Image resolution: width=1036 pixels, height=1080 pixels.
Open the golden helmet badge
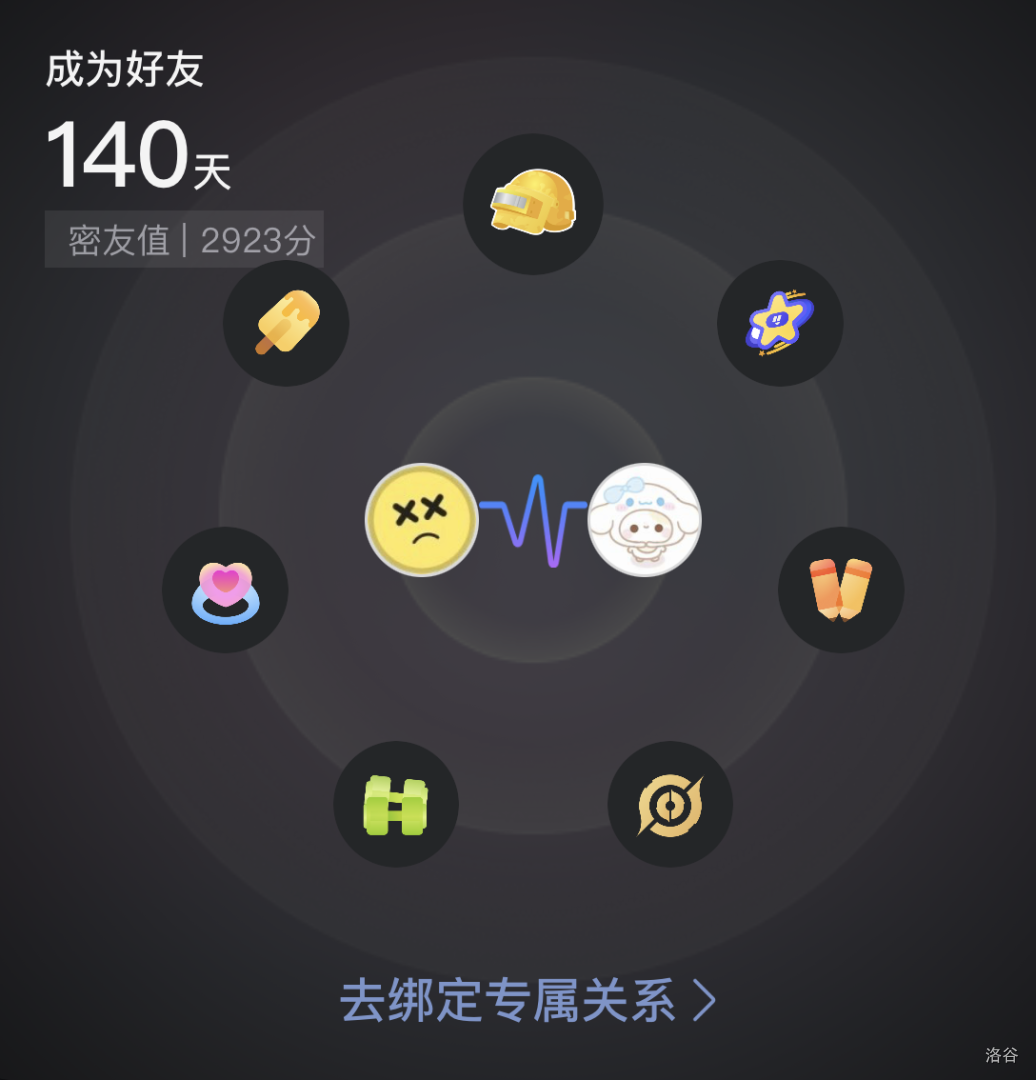pos(533,204)
